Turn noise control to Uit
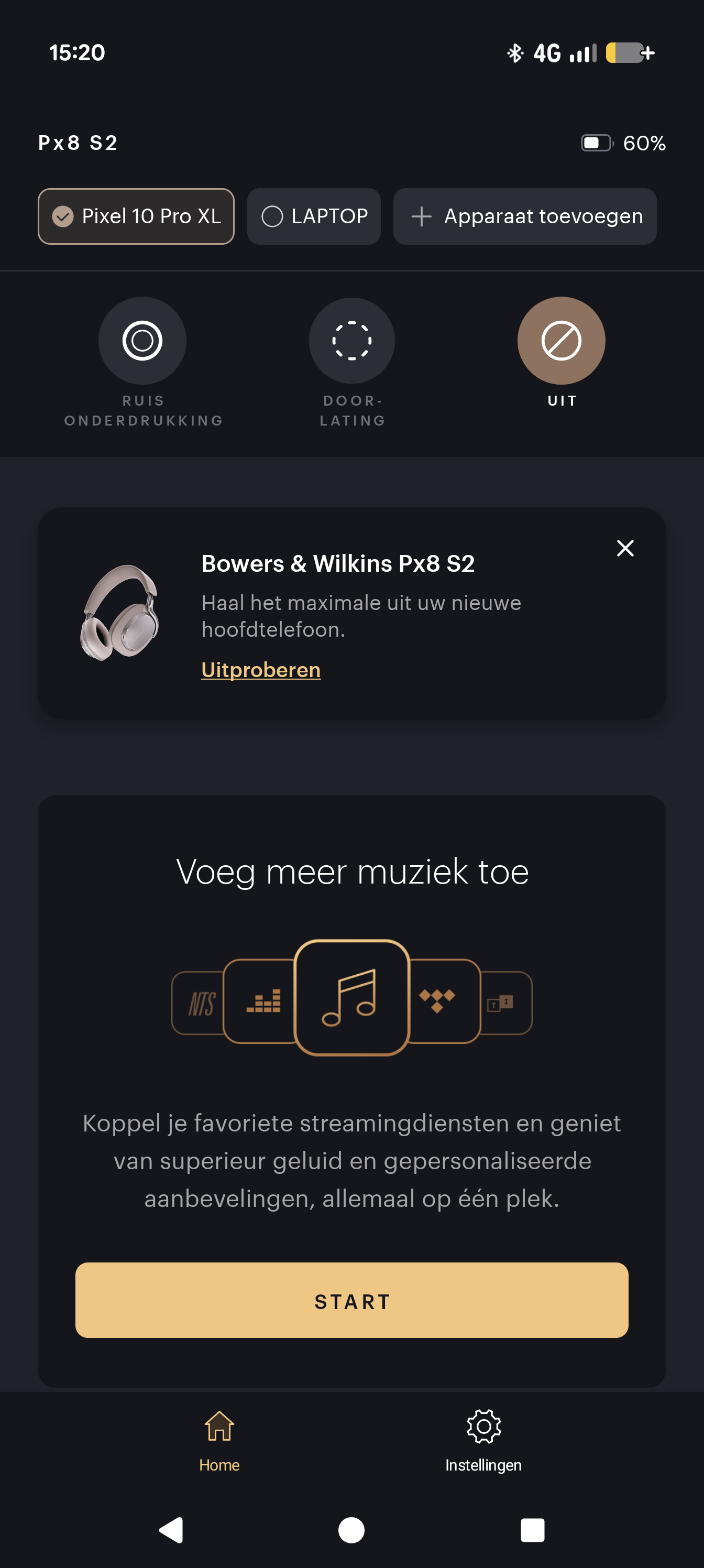Viewport: 704px width, 1568px height. (x=561, y=341)
